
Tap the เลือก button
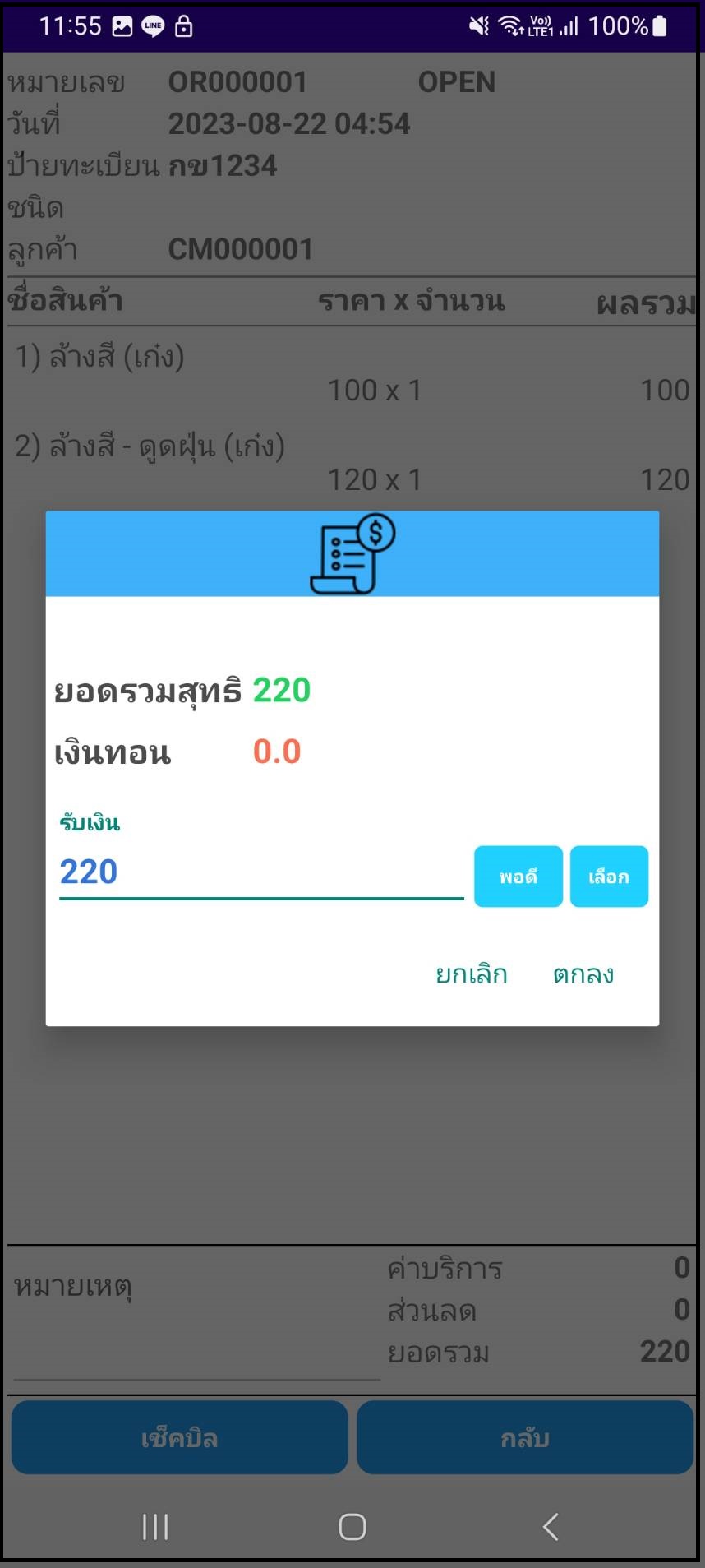coord(609,877)
